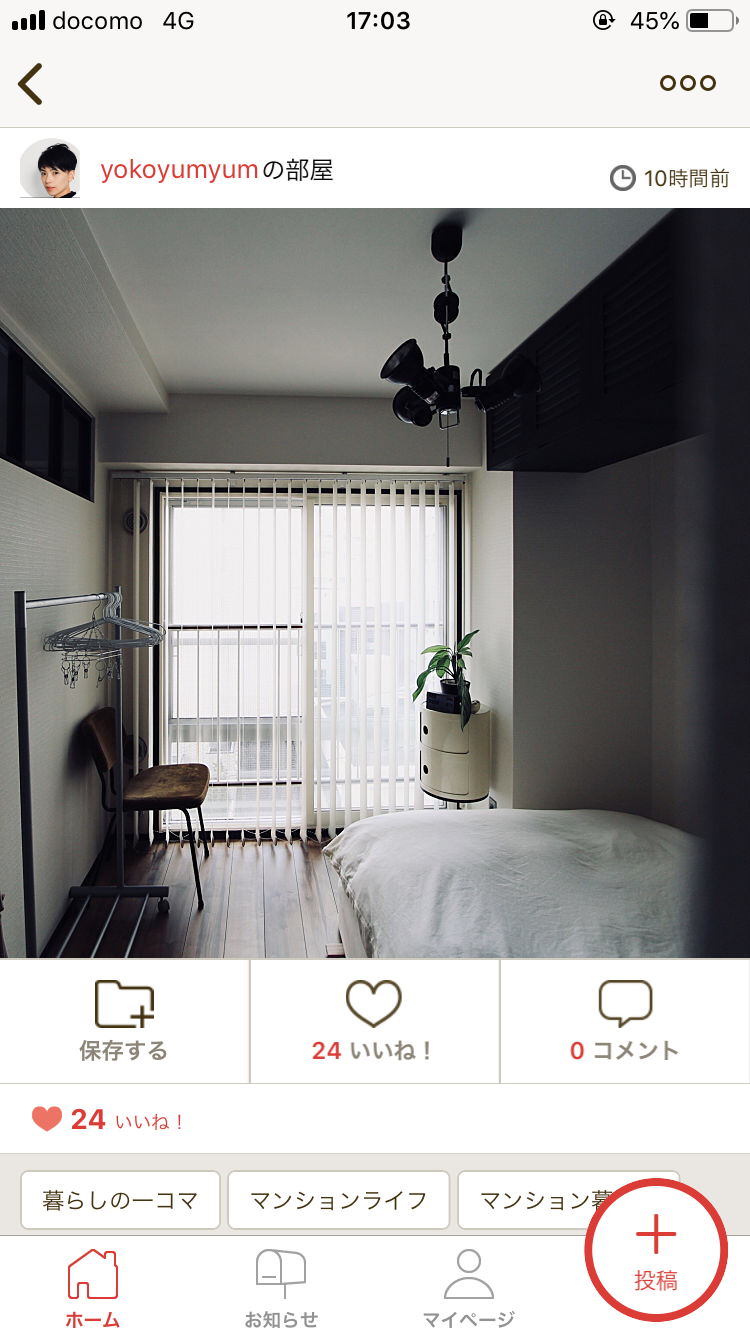This screenshot has width=750, height=1334.
Task: Switch to the お知らせ tab
Action: 281,1288
